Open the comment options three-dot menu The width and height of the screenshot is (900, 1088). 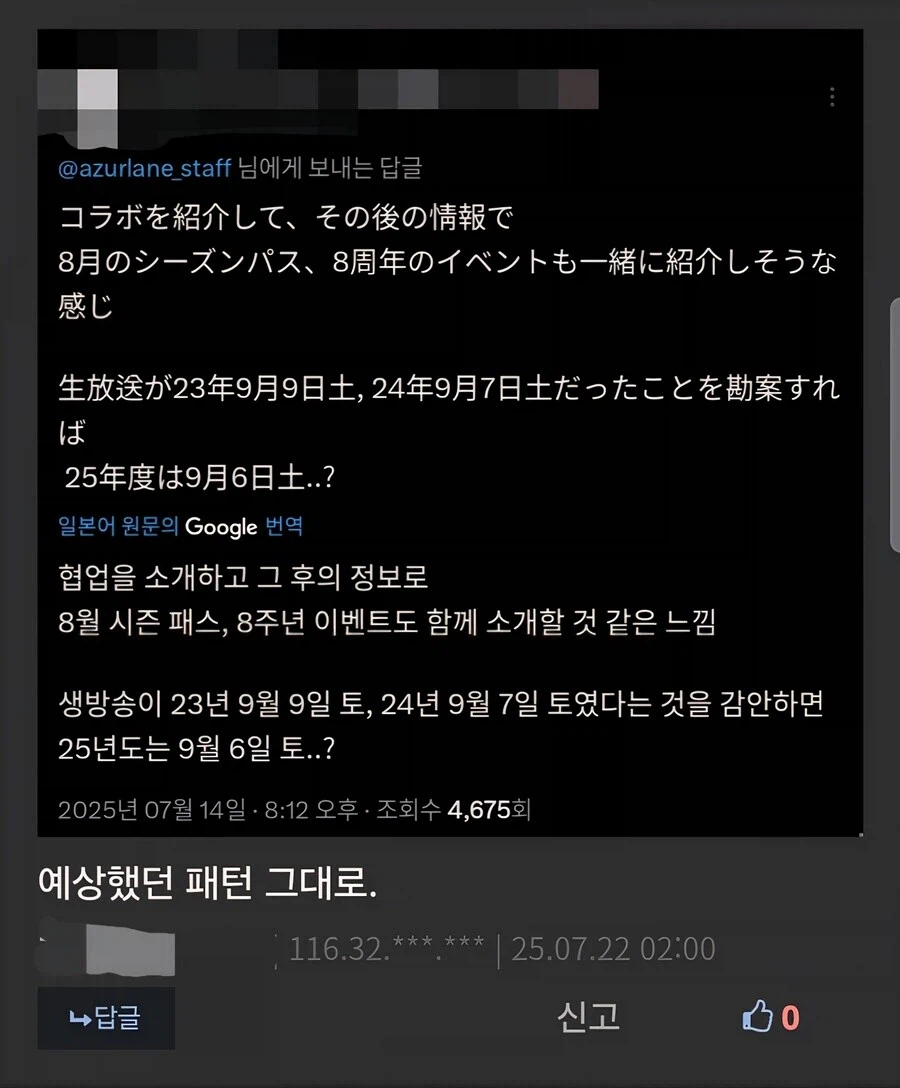833,95
